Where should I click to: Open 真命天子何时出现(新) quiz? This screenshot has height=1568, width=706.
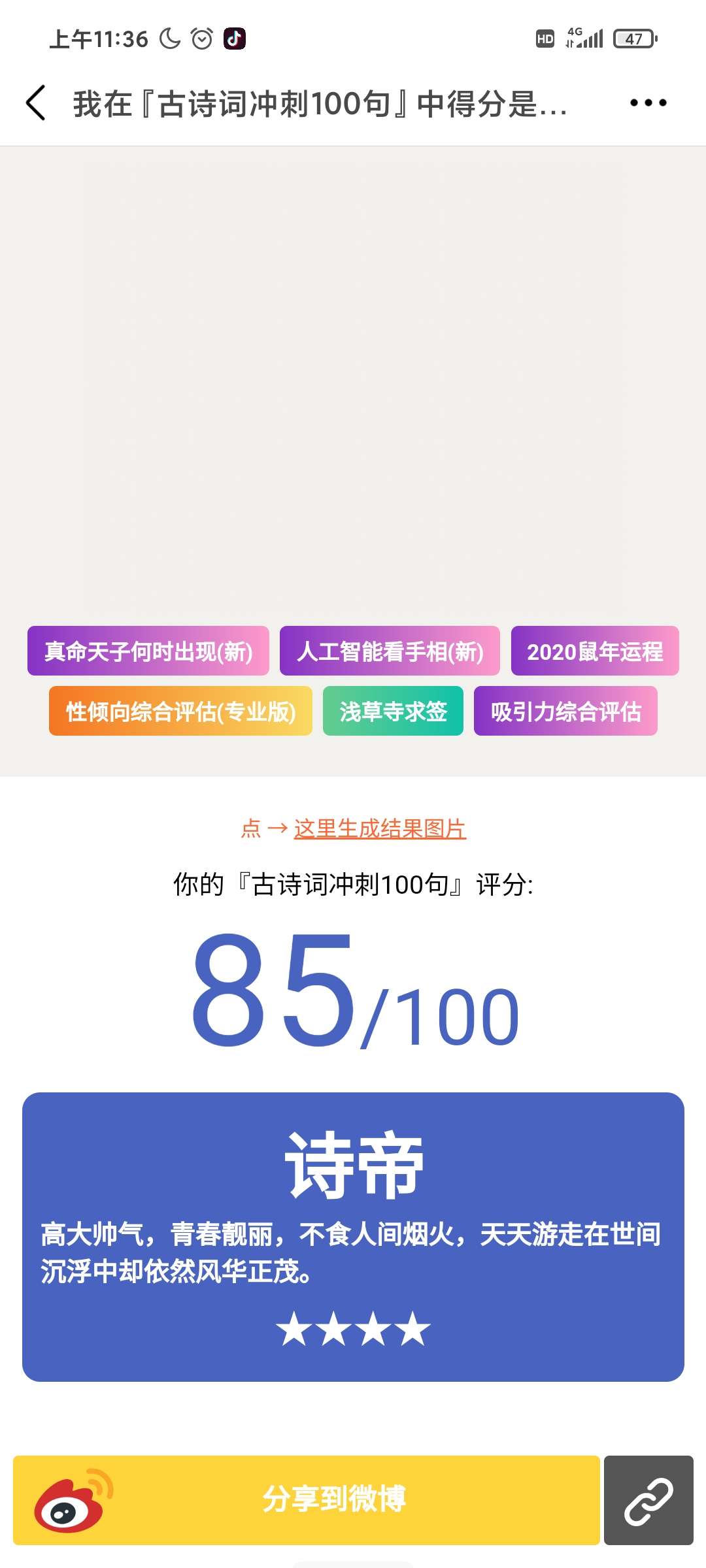click(x=148, y=651)
